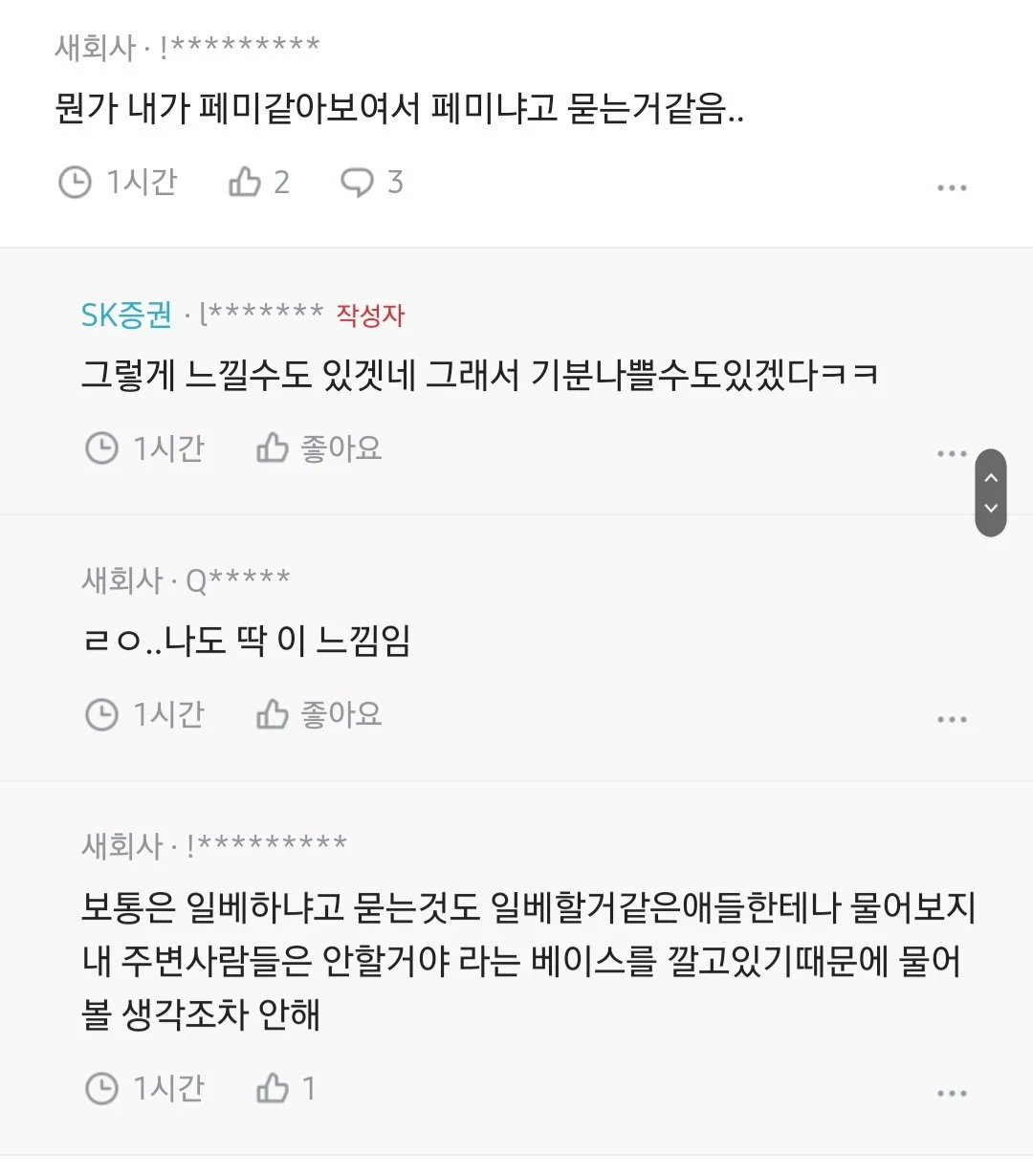Tap the up arrow on the scroll handle

(991, 477)
